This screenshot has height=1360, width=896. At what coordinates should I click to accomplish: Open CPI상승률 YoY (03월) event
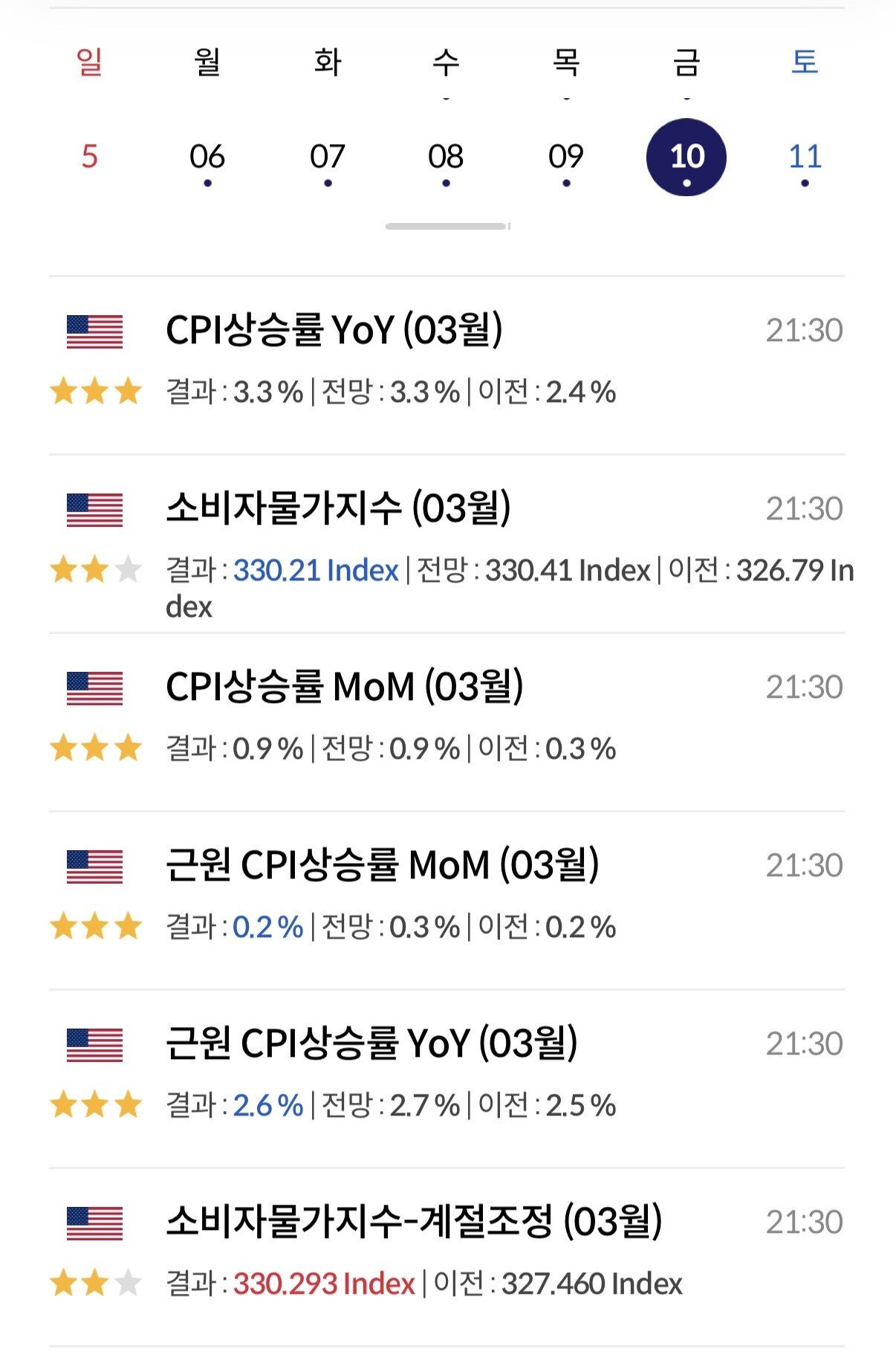coord(334,331)
